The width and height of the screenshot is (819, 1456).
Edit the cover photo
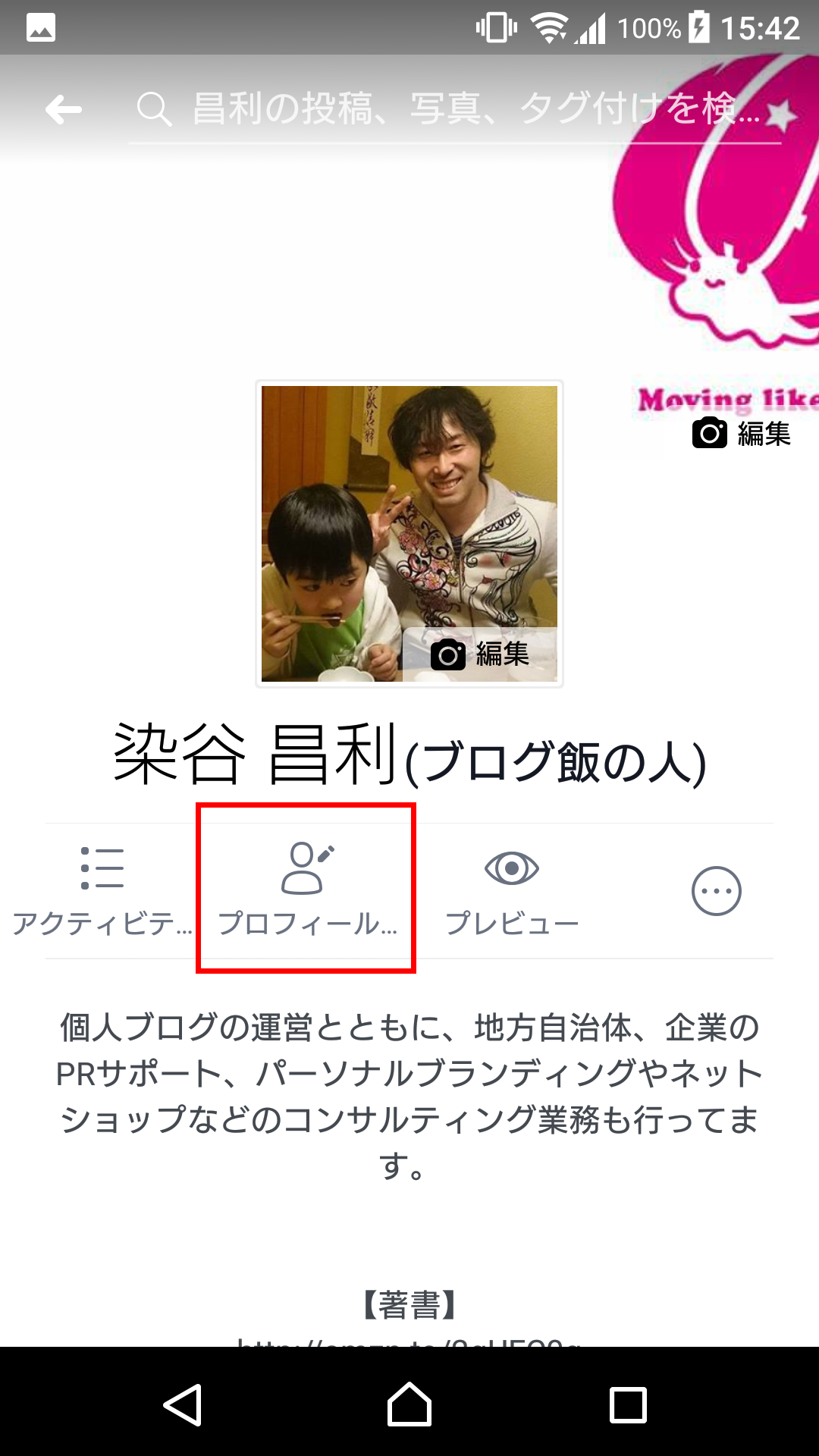pos(742,433)
